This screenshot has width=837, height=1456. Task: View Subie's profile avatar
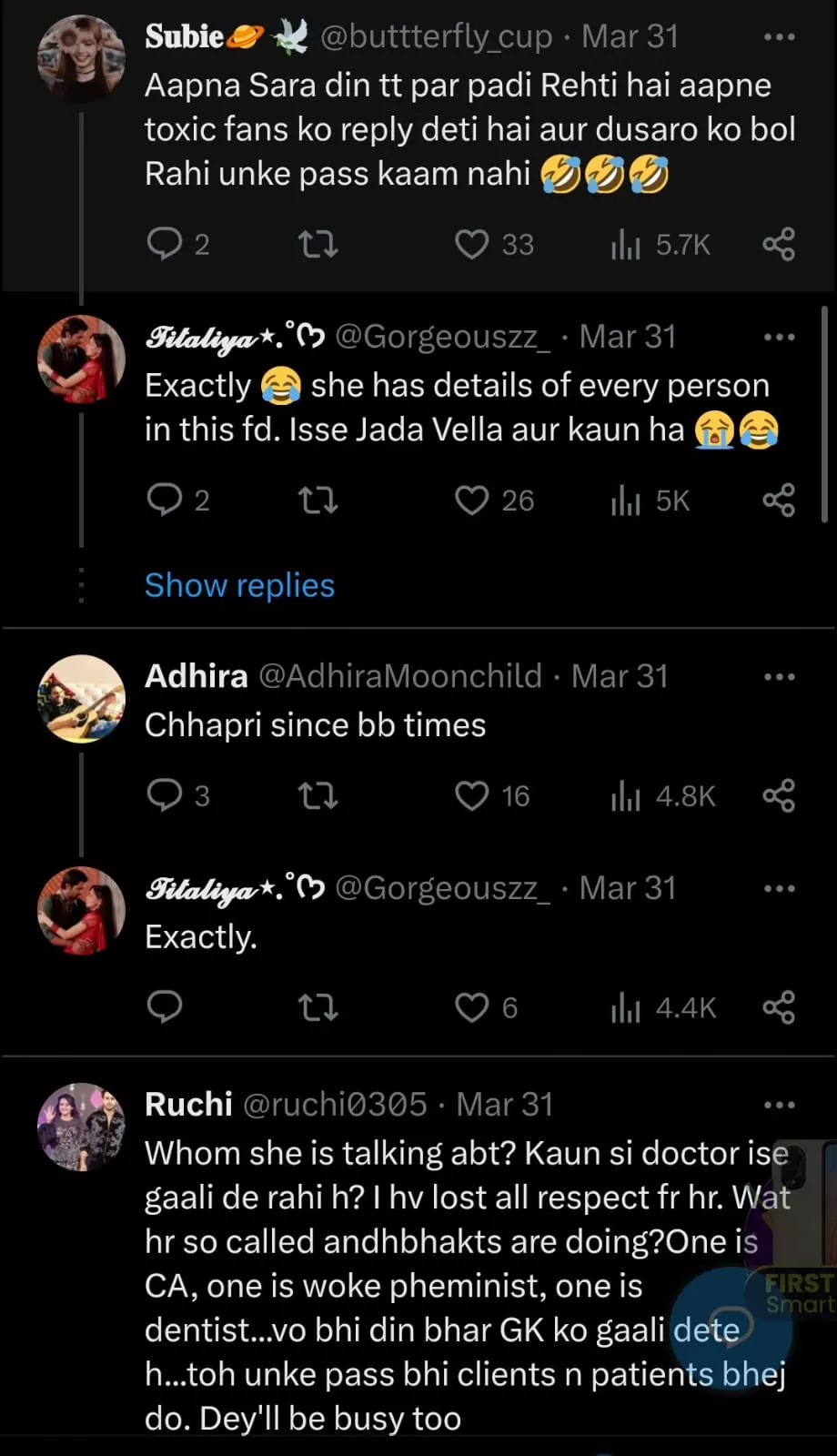coord(81,58)
